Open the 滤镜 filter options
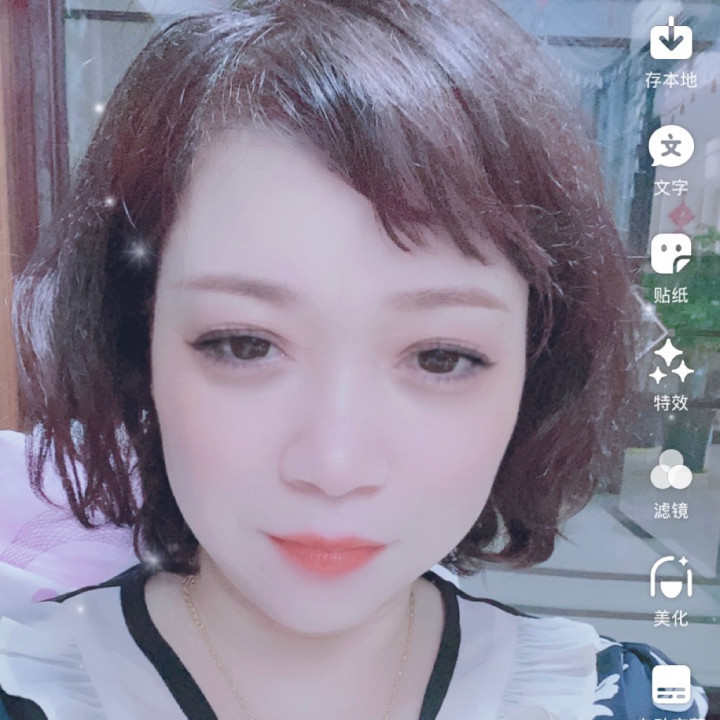Image resolution: width=720 pixels, height=720 pixels. (671, 470)
